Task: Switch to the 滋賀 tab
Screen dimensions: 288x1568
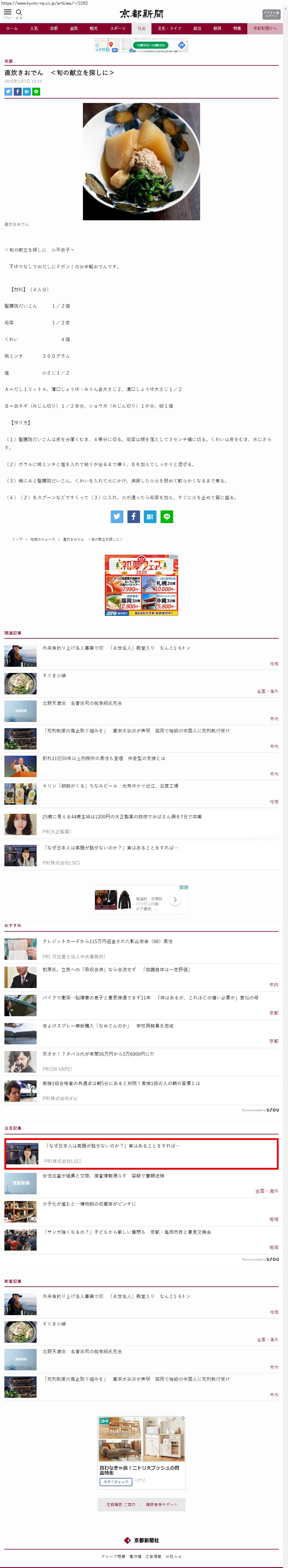Action: [74, 28]
